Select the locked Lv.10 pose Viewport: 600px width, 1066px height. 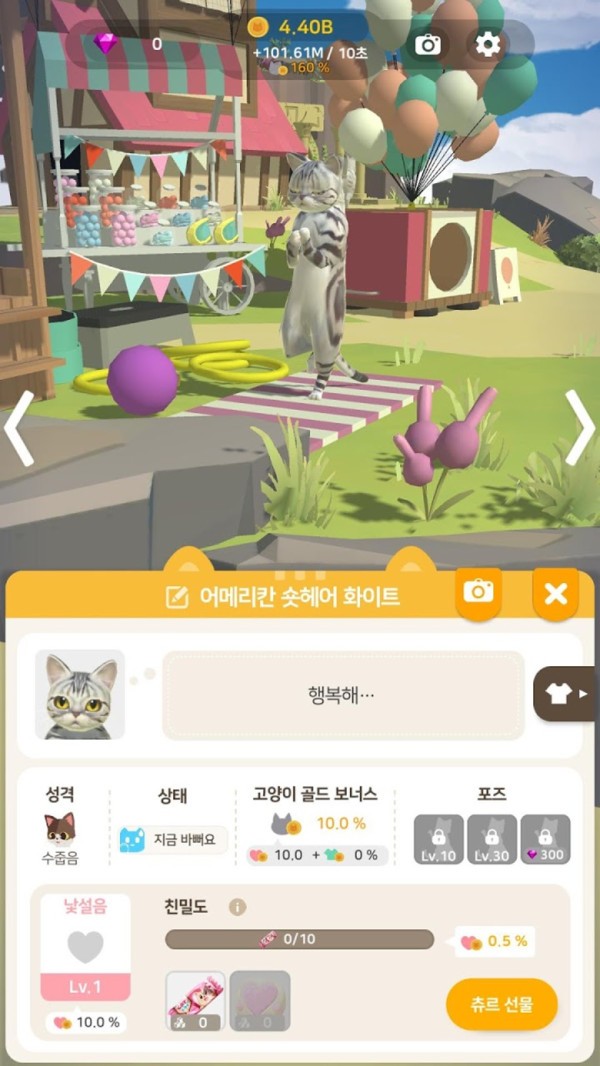point(439,839)
